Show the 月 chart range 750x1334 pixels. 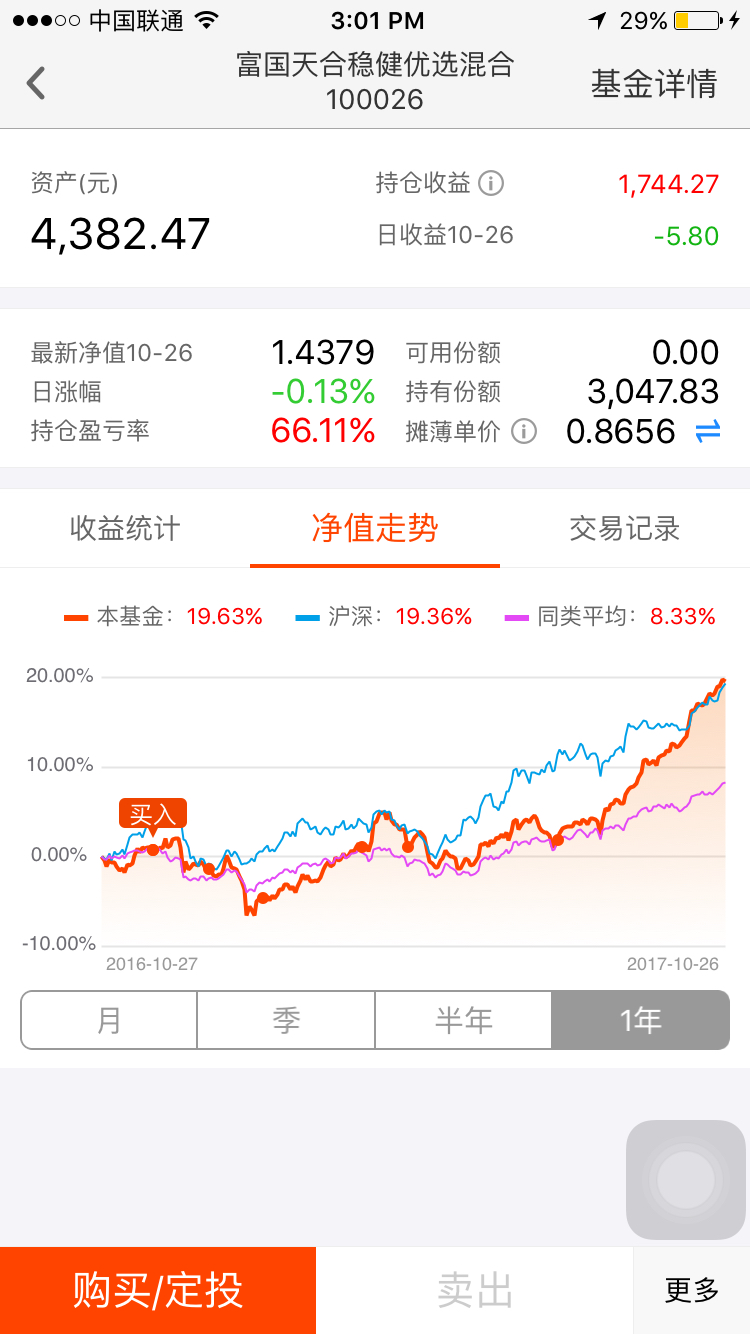[109, 1020]
